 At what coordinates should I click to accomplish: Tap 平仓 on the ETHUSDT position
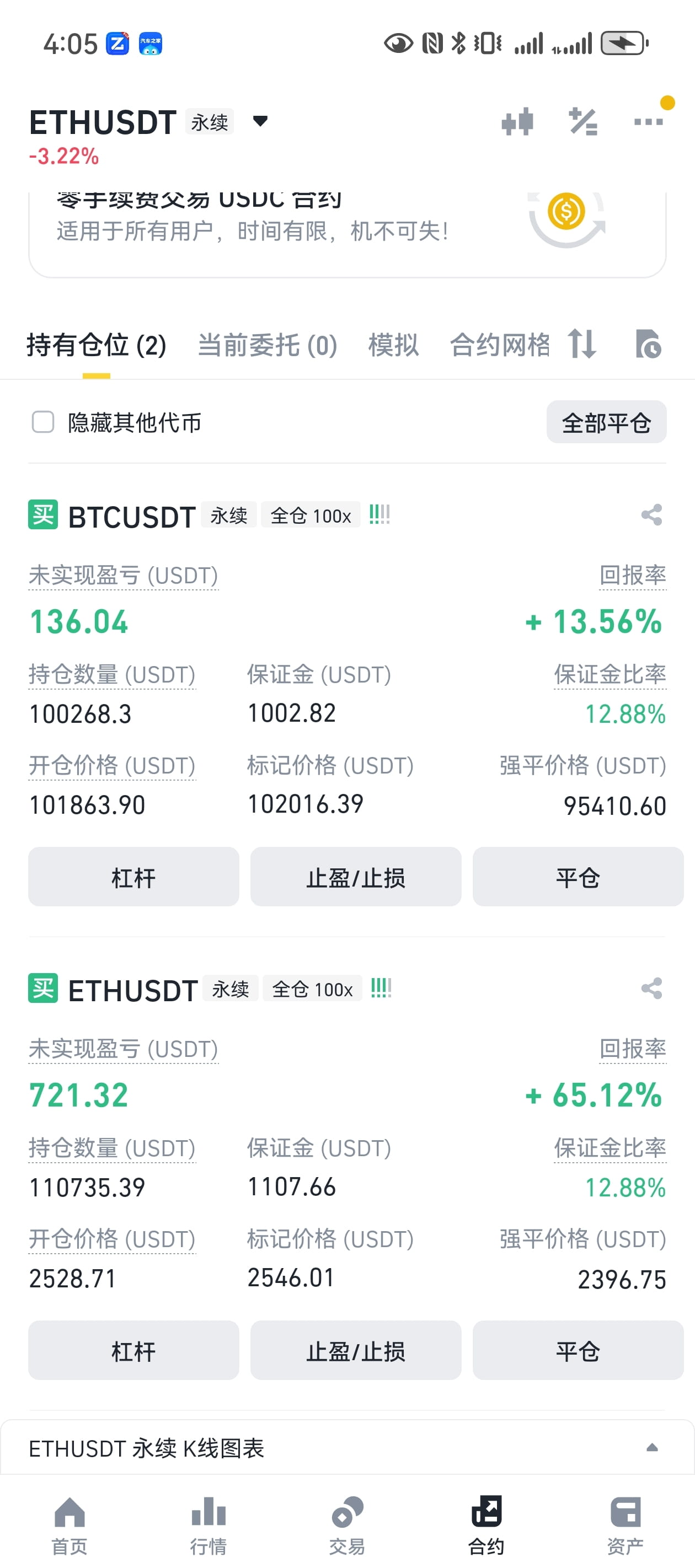pyautogui.click(x=578, y=1350)
